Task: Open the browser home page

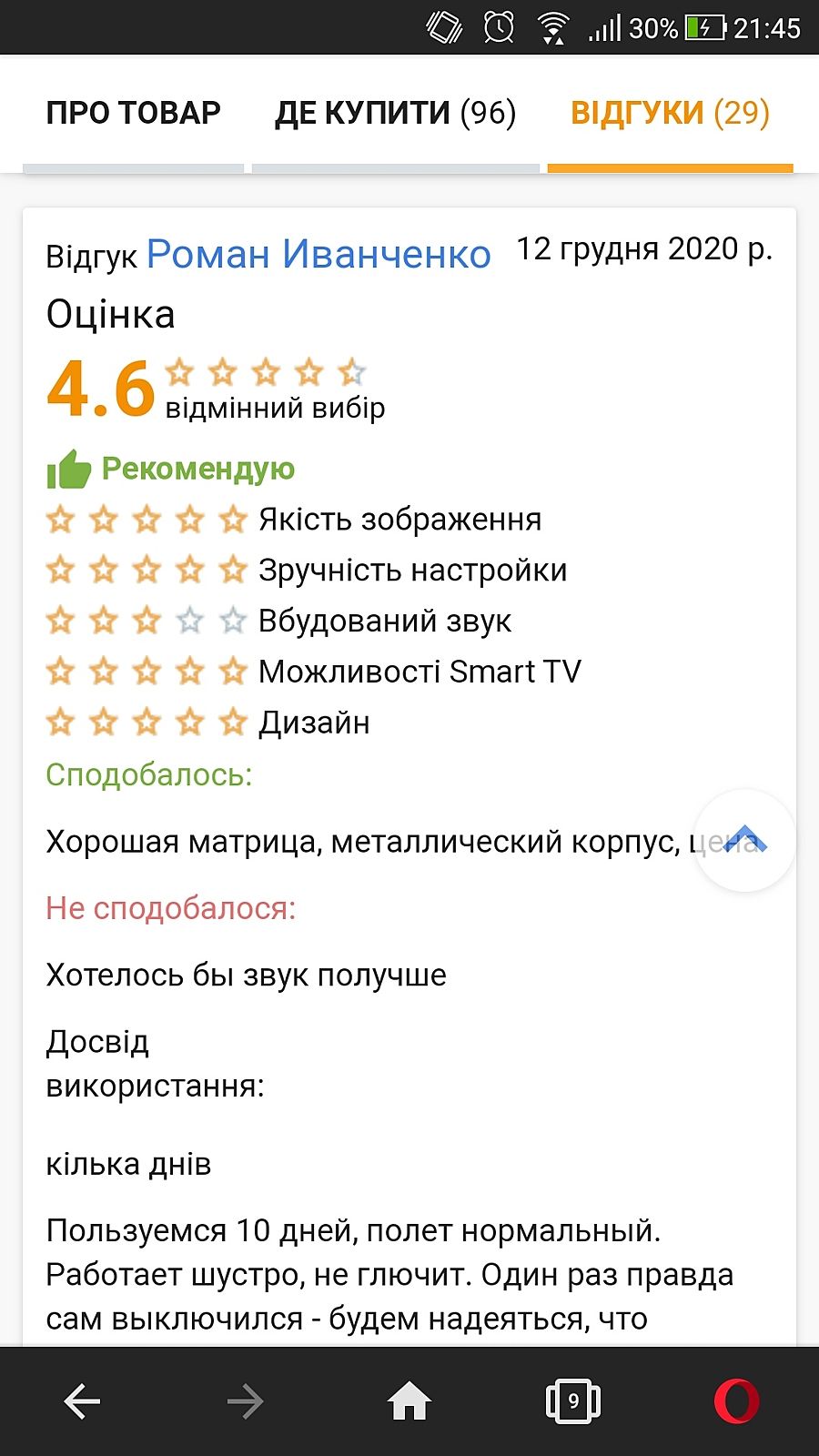Action: tap(409, 1401)
